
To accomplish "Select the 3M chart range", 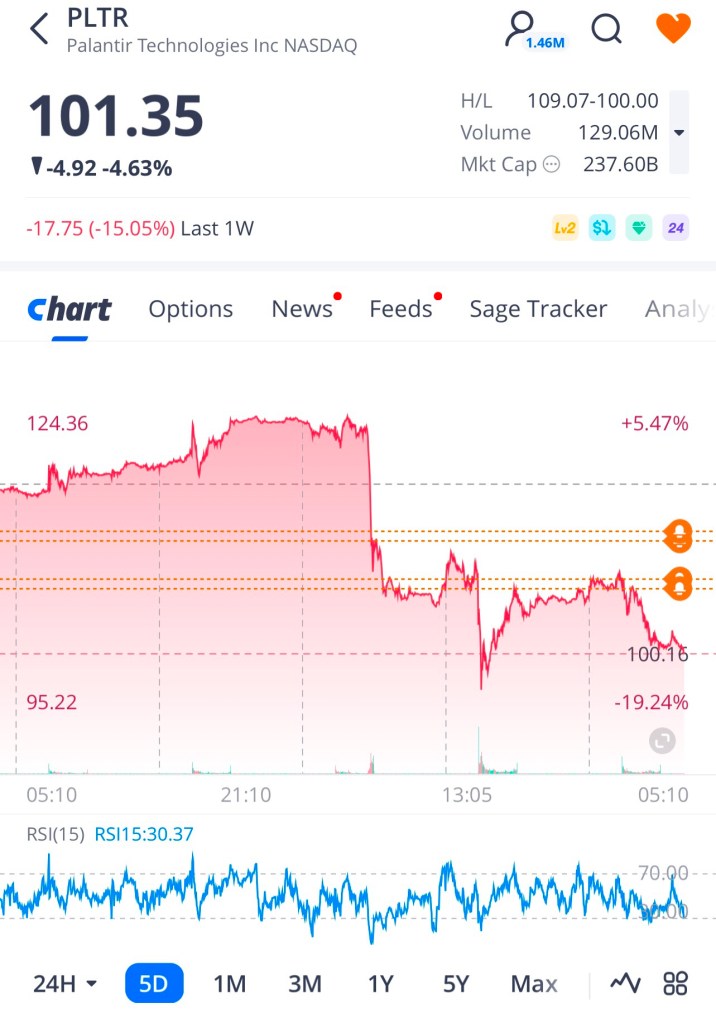I will coord(305,983).
